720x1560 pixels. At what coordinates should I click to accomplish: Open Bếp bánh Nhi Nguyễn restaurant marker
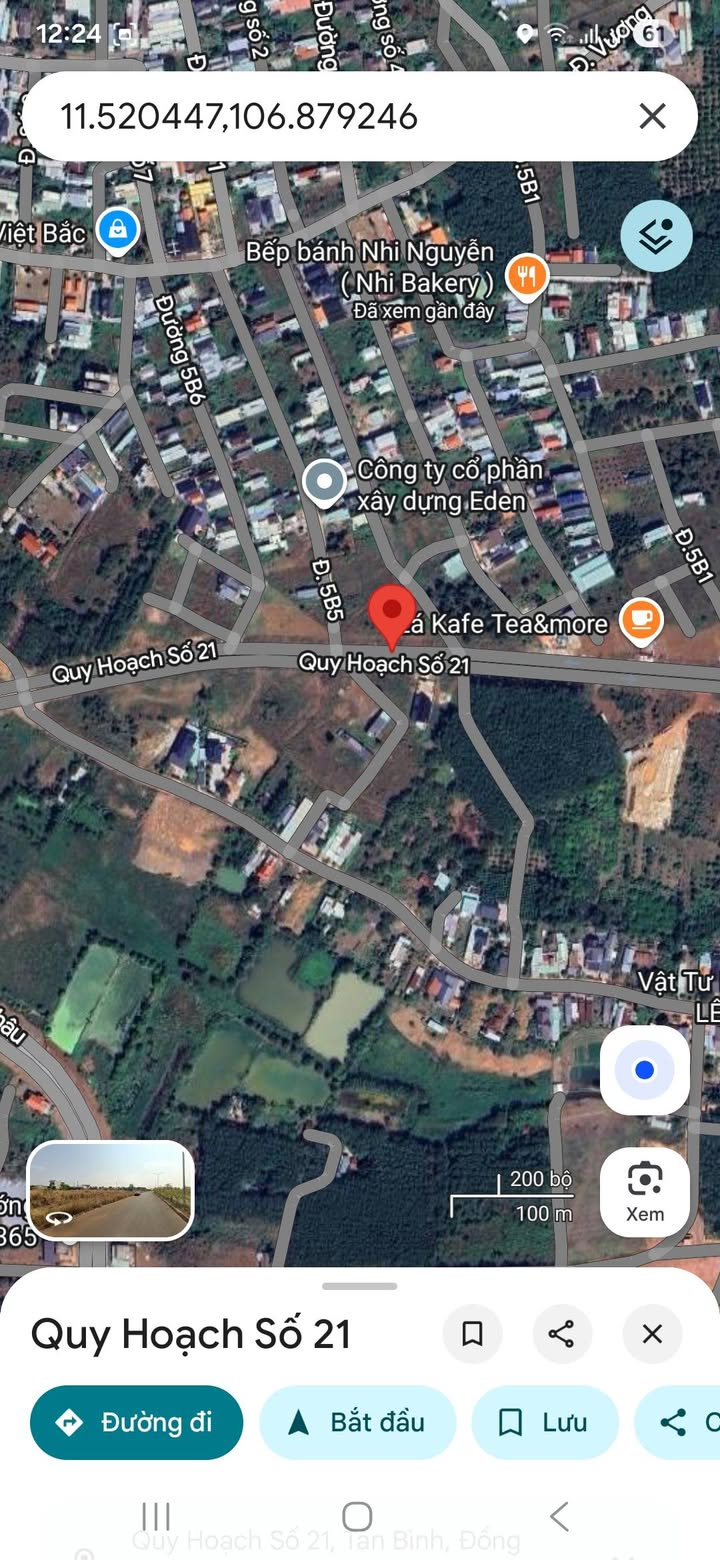(x=526, y=274)
